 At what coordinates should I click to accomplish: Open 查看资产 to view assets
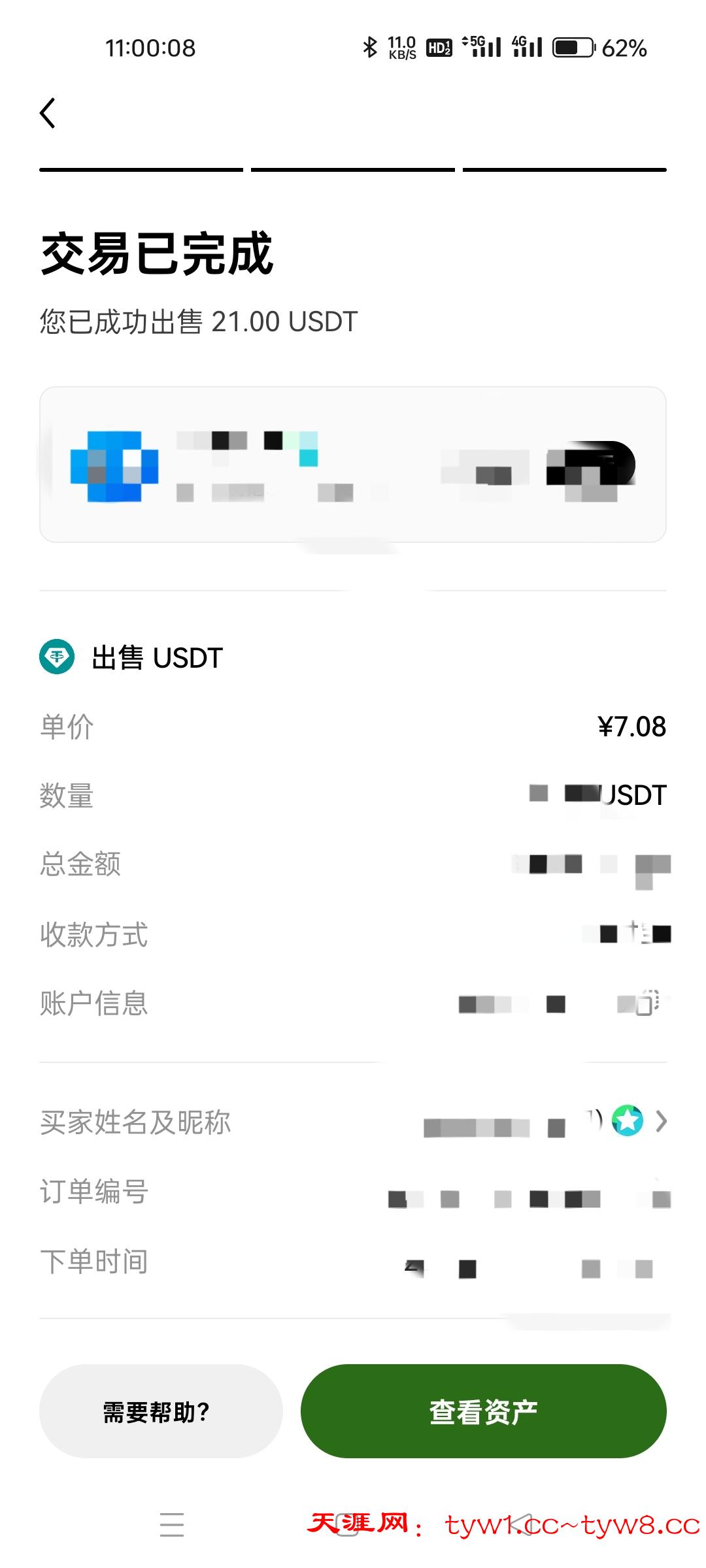pos(483,1411)
